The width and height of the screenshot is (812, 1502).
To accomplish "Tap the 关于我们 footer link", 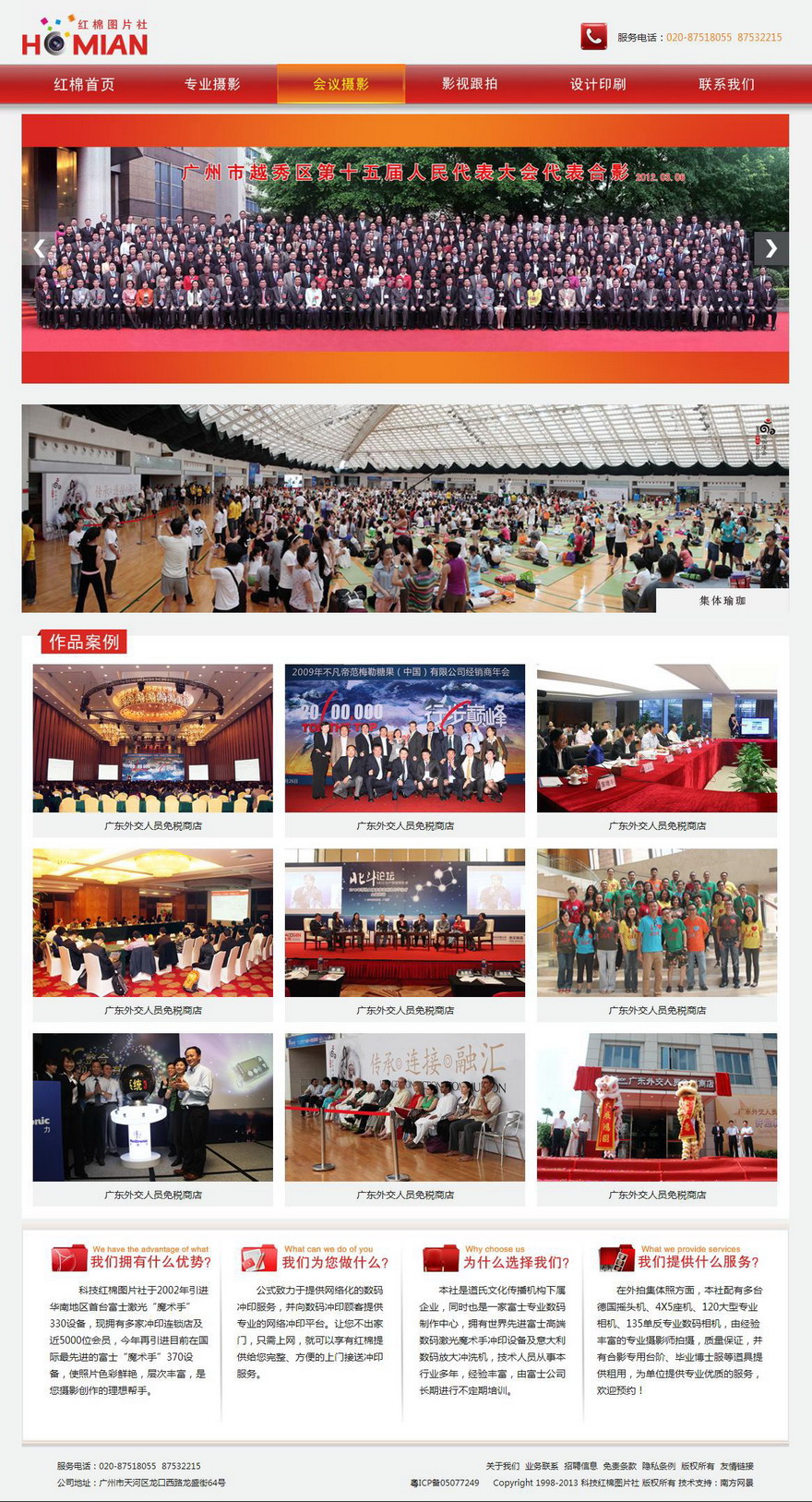I will click(x=502, y=1466).
